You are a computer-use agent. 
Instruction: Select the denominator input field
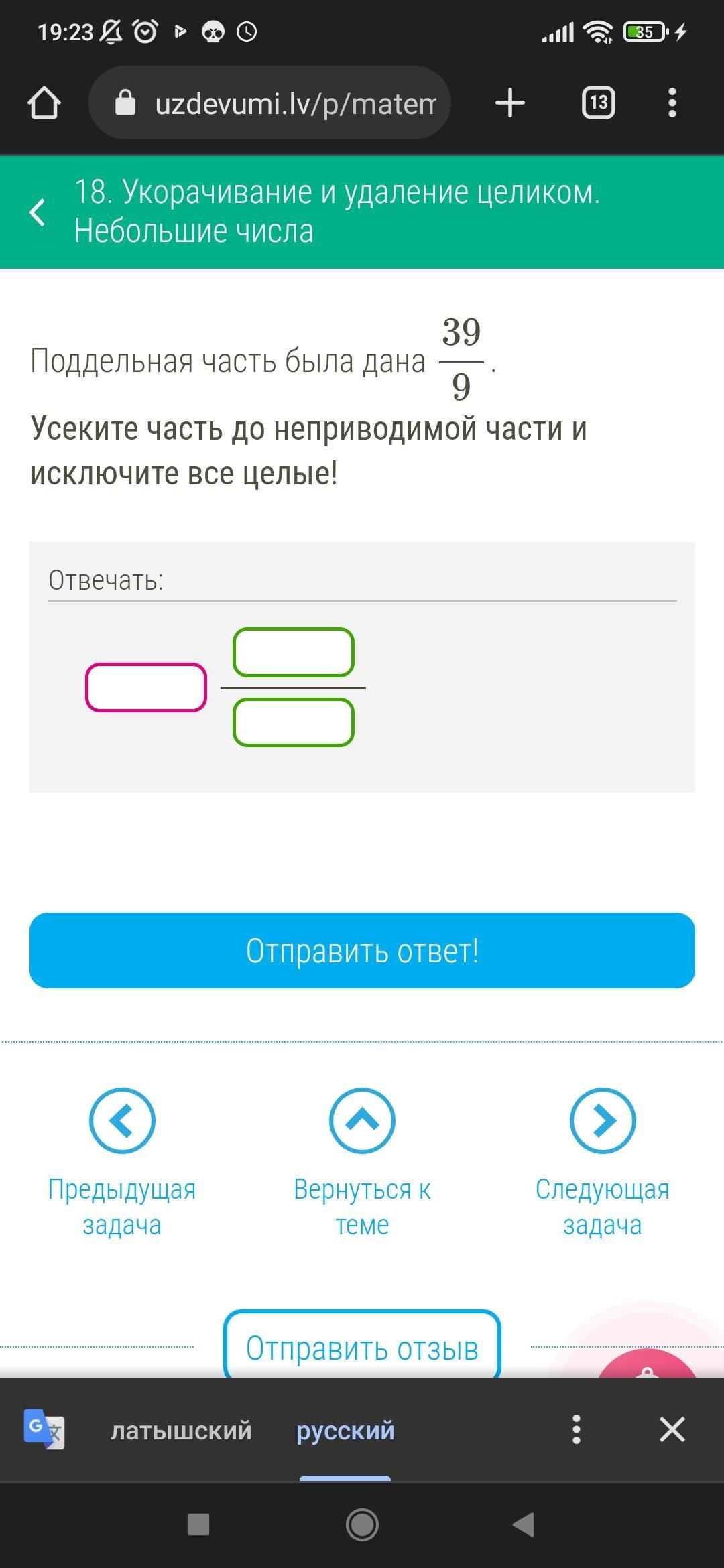pyautogui.click(x=293, y=722)
